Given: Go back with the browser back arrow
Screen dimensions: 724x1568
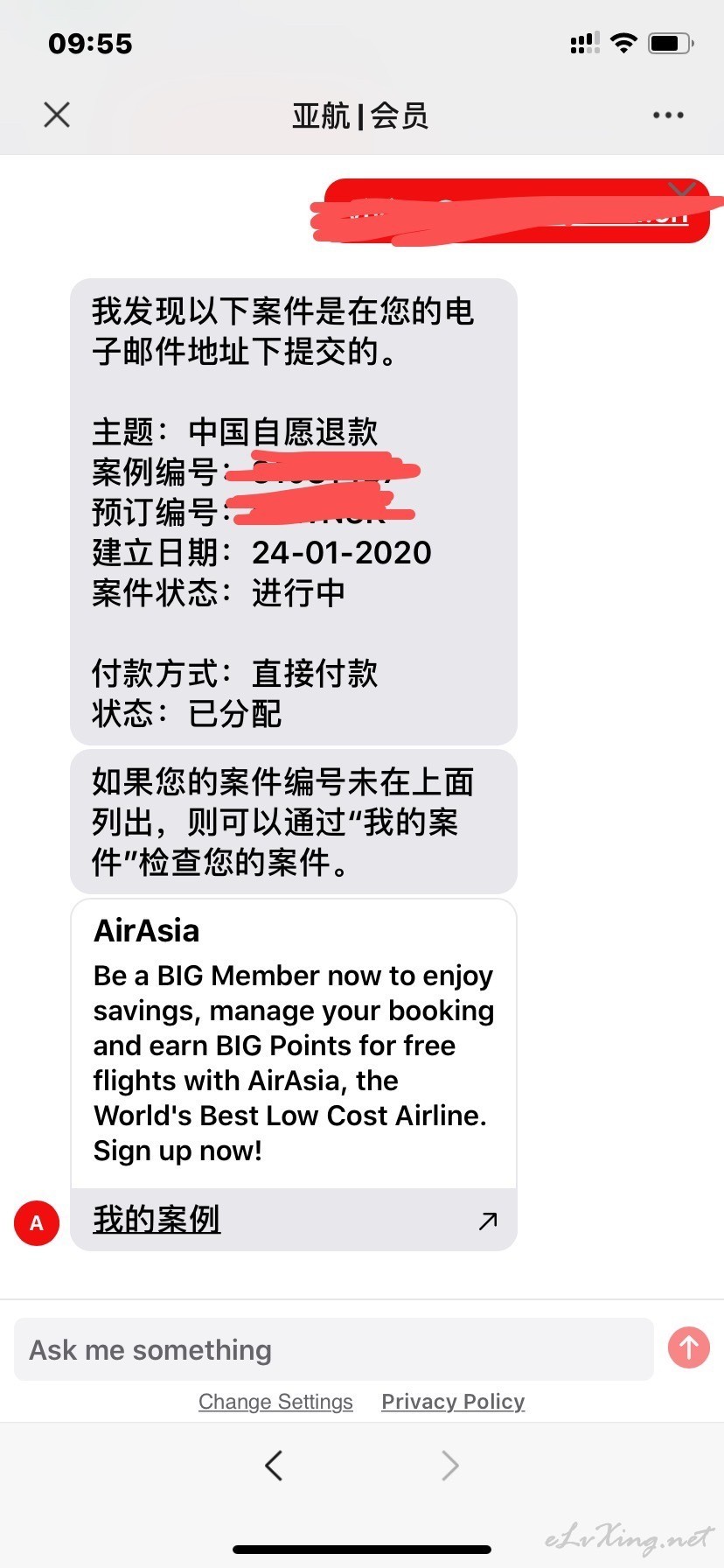Looking at the screenshot, I should coord(274,1465).
